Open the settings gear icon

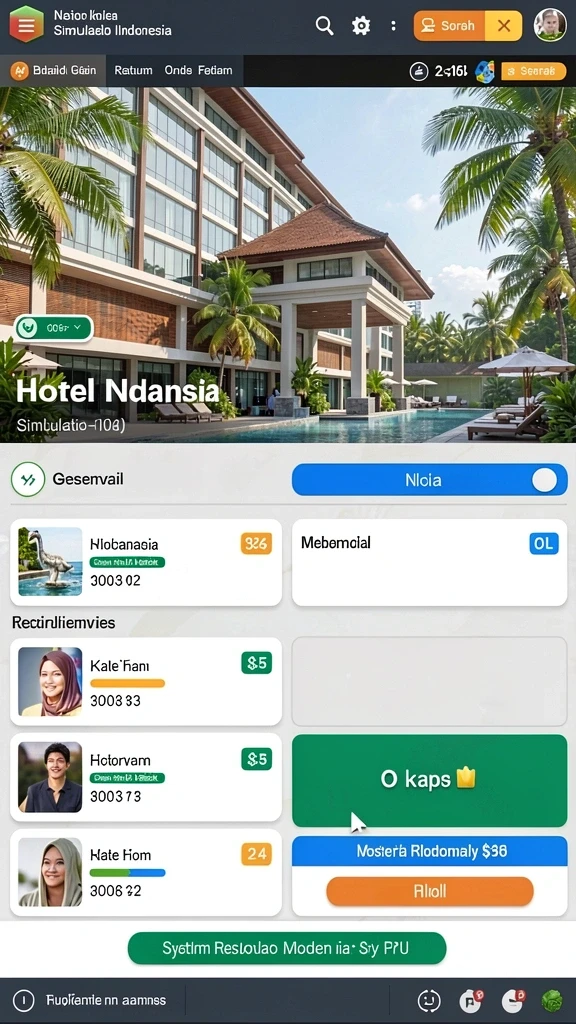360,26
